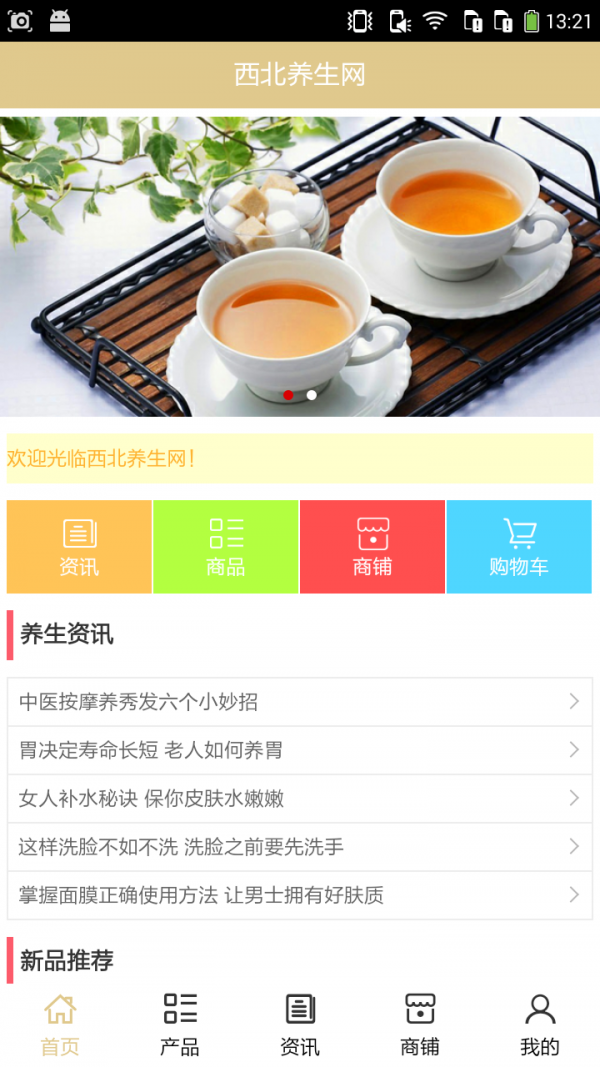
Task: Tap the 资讯 orange shortcut tile
Action: pyautogui.click(x=79, y=547)
